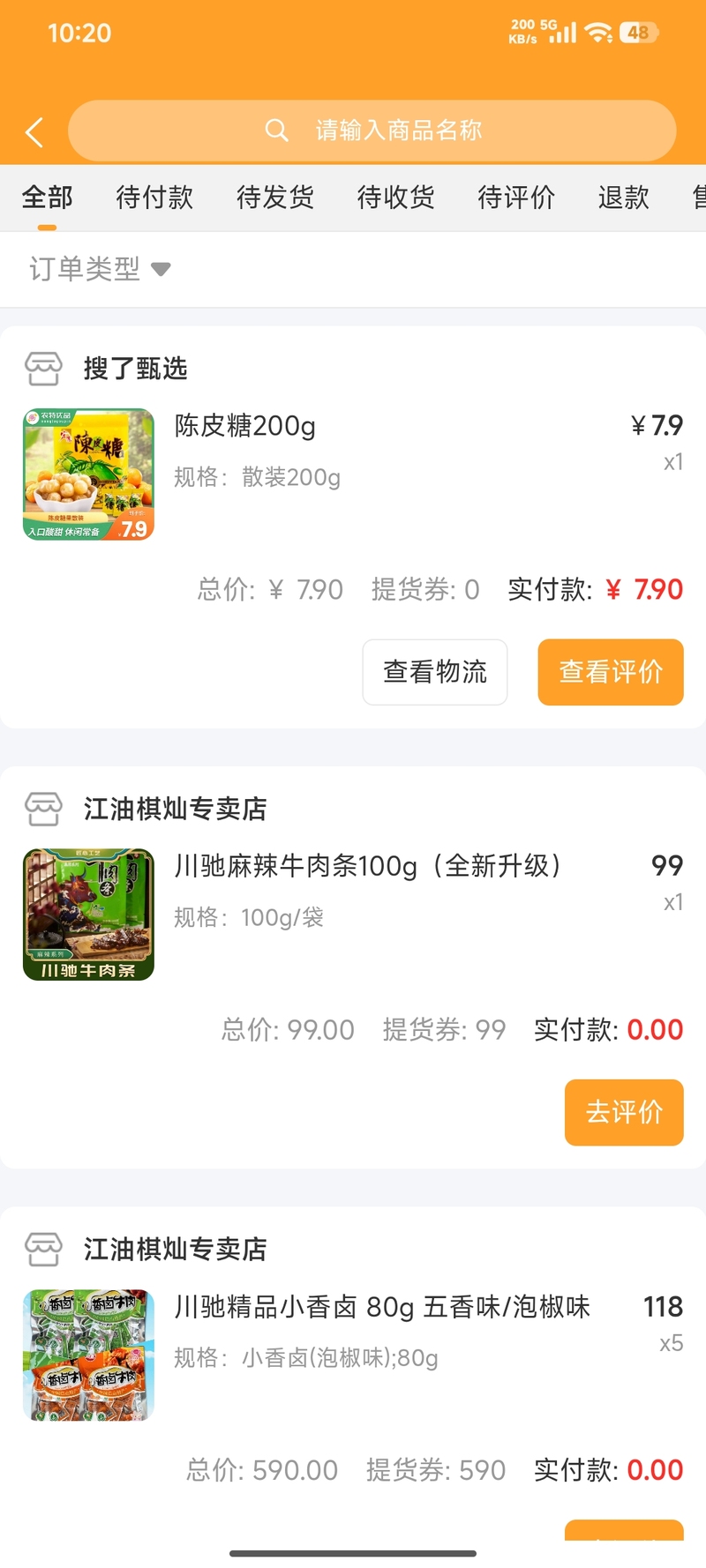View the 退款 tab
The image size is (706, 1568).
[x=624, y=198]
